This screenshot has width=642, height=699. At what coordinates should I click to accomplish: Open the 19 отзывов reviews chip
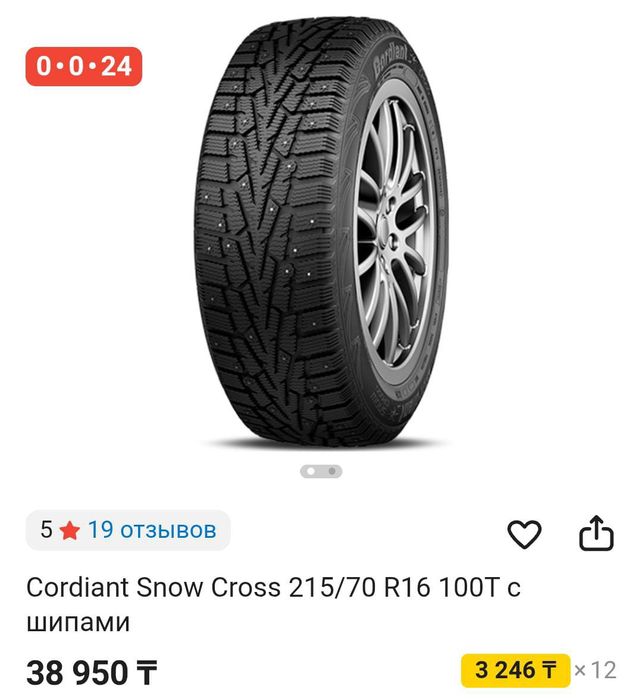point(128,530)
